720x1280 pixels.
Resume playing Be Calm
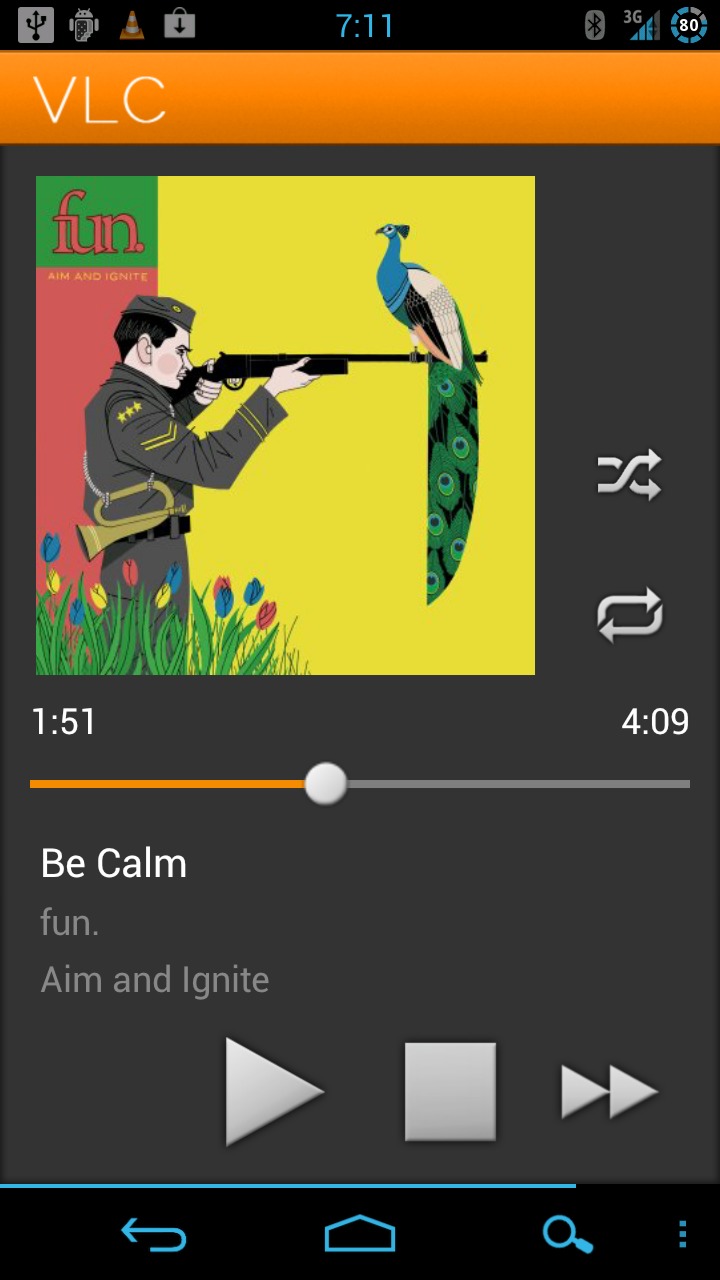[273, 1091]
